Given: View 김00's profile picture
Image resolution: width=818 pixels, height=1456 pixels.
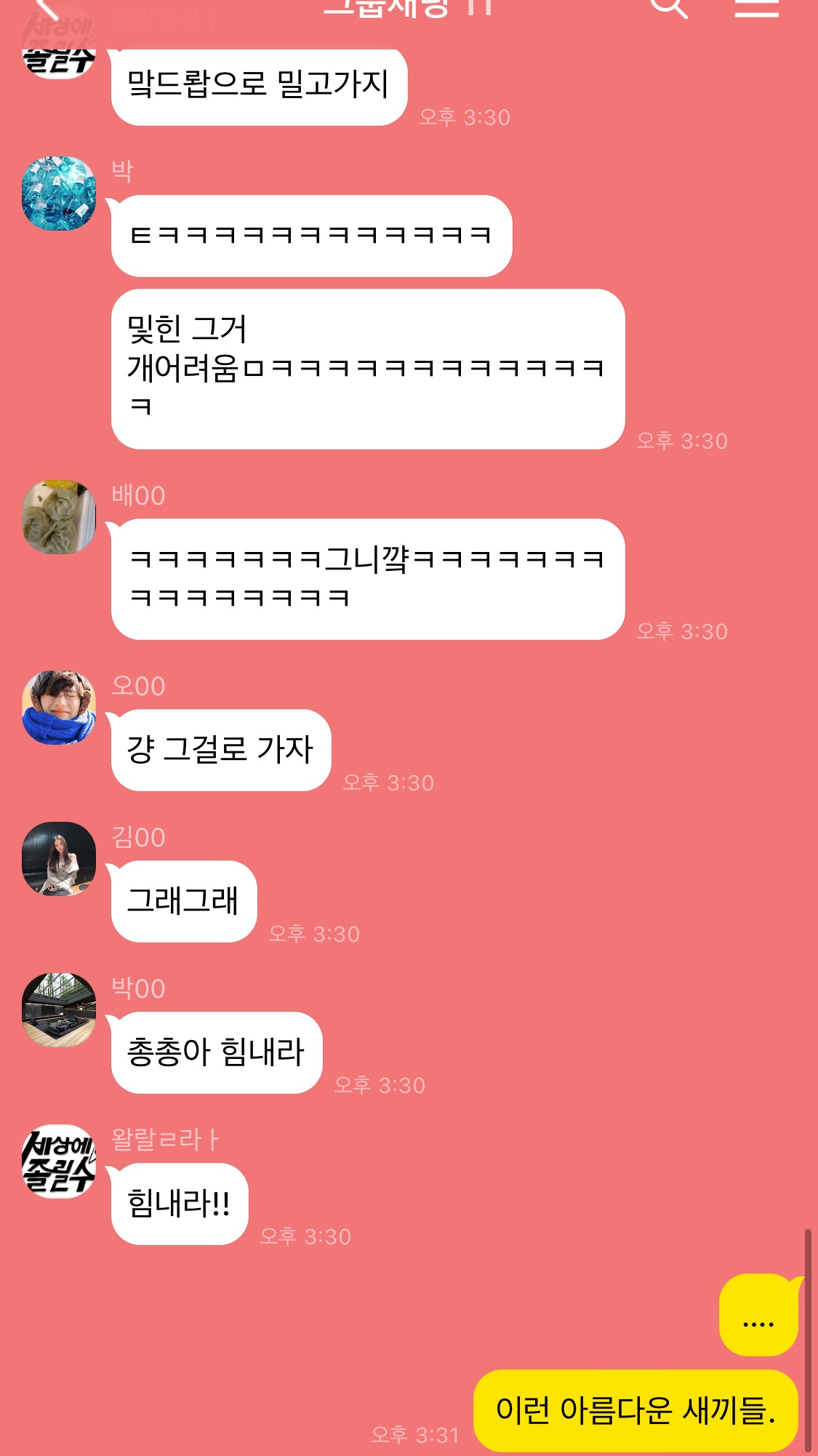Looking at the screenshot, I should [x=59, y=859].
